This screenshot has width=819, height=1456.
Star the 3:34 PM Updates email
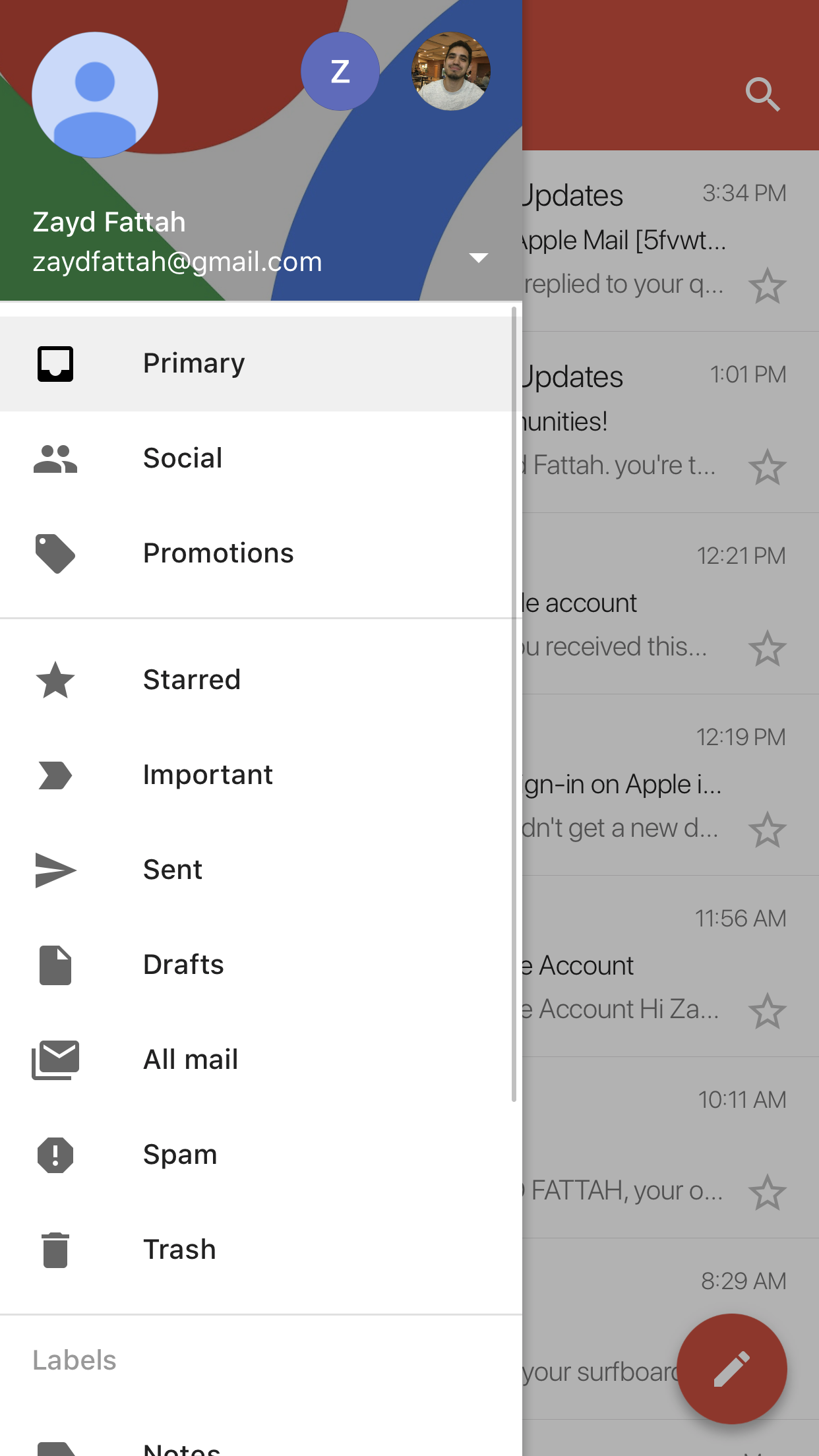pyautogui.click(x=767, y=286)
